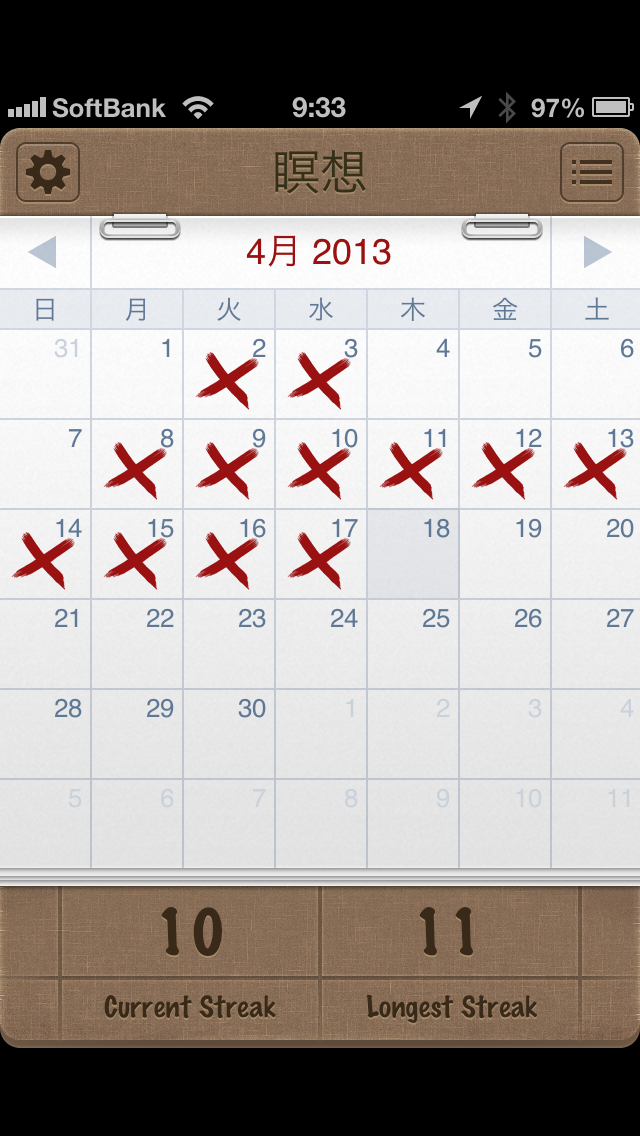
Task: Unmark the X on April 17
Action: (321, 554)
